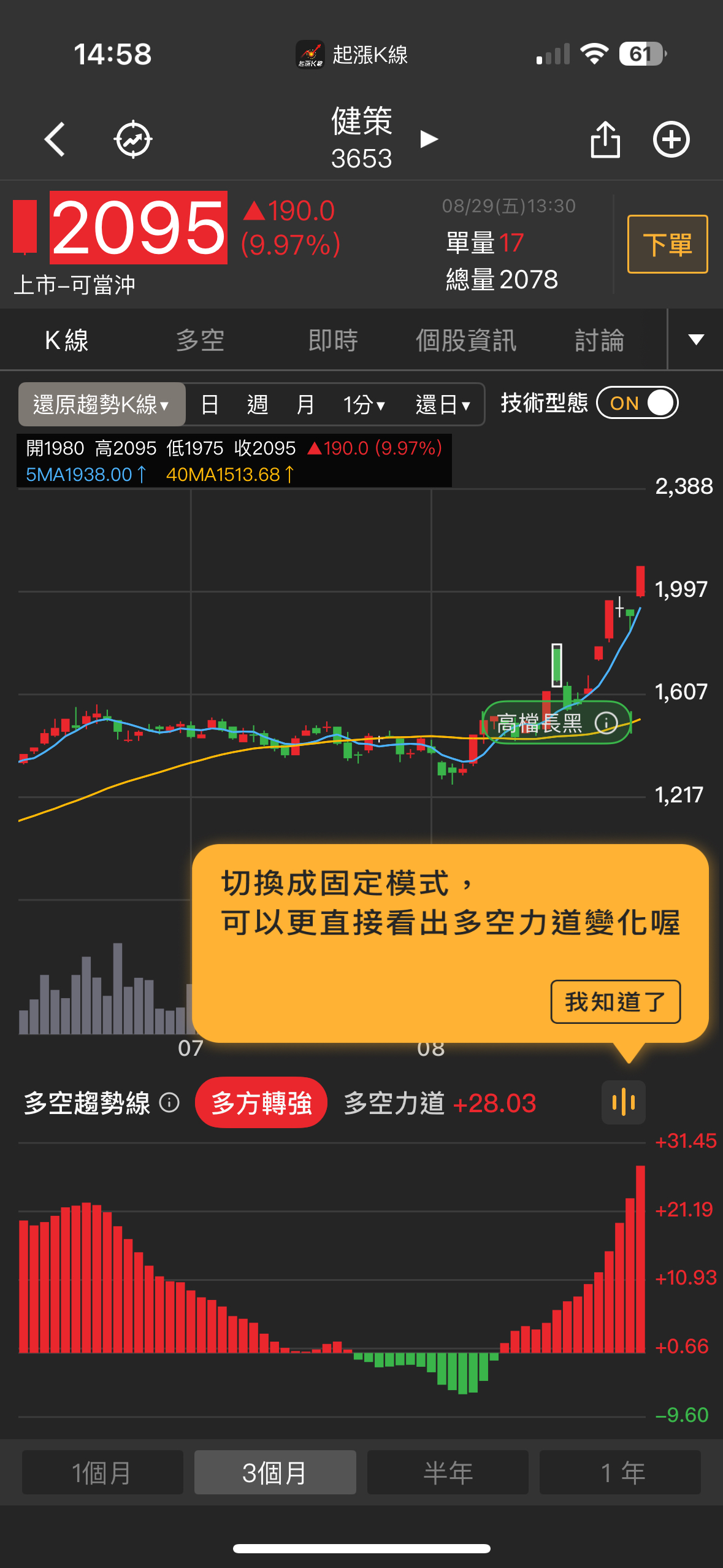Image resolution: width=723 pixels, height=1568 pixels.
Task: Share this stock page
Action: click(x=605, y=139)
